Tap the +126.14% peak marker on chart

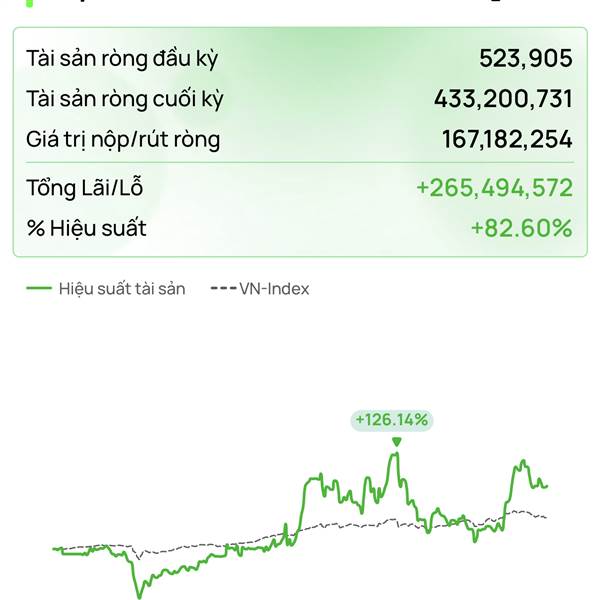click(x=392, y=420)
